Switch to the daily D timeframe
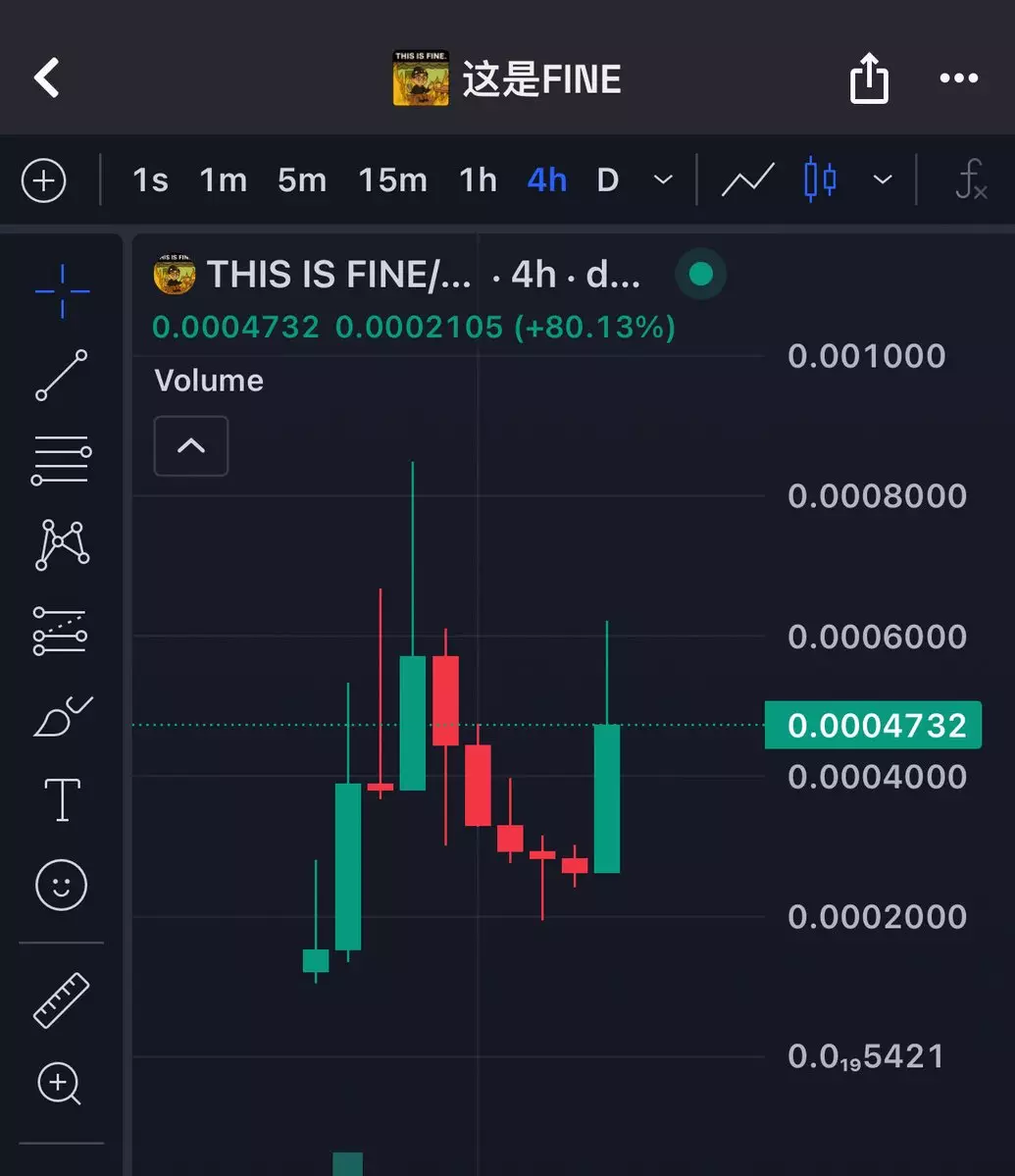Image resolution: width=1015 pixels, height=1176 pixels. tap(608, 181)
